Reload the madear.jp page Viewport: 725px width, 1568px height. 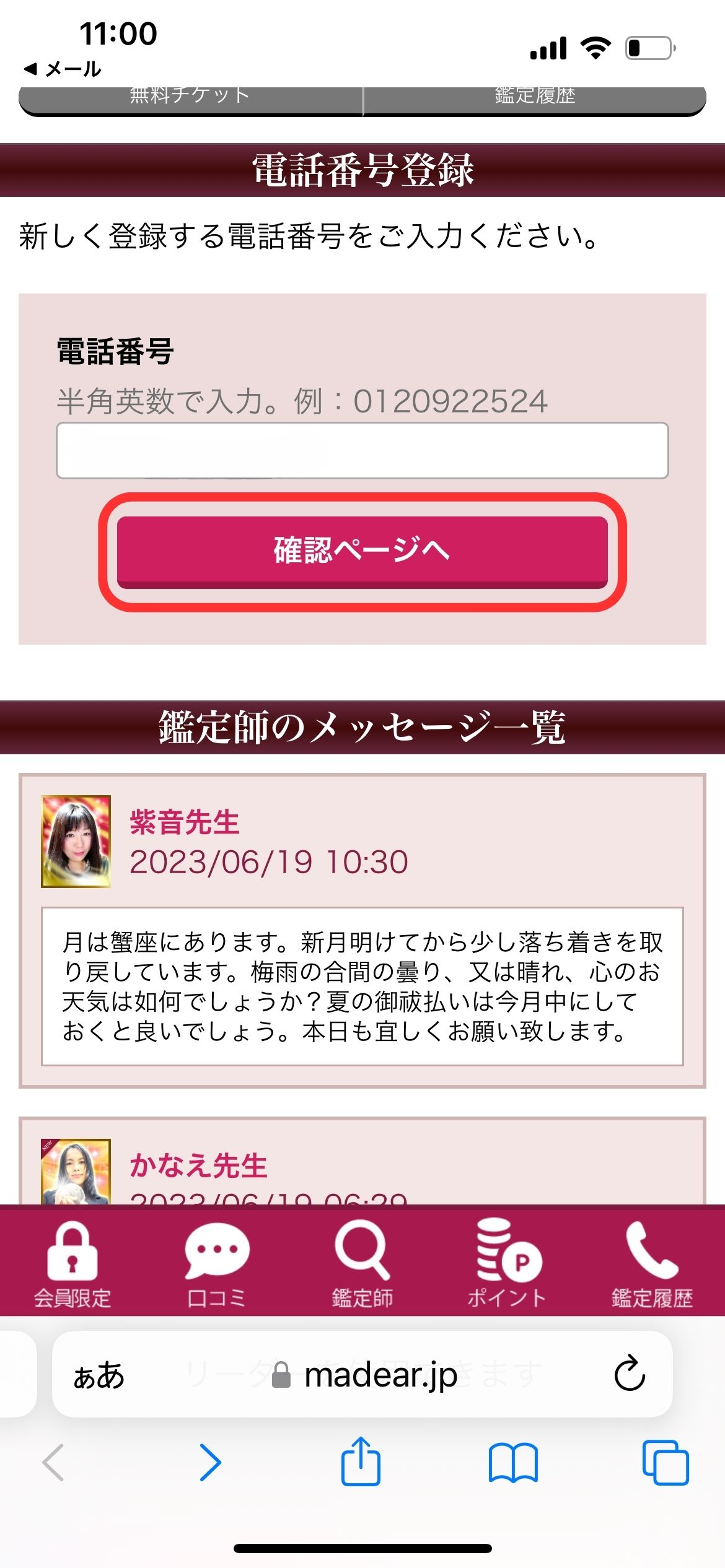(630, 1374)
